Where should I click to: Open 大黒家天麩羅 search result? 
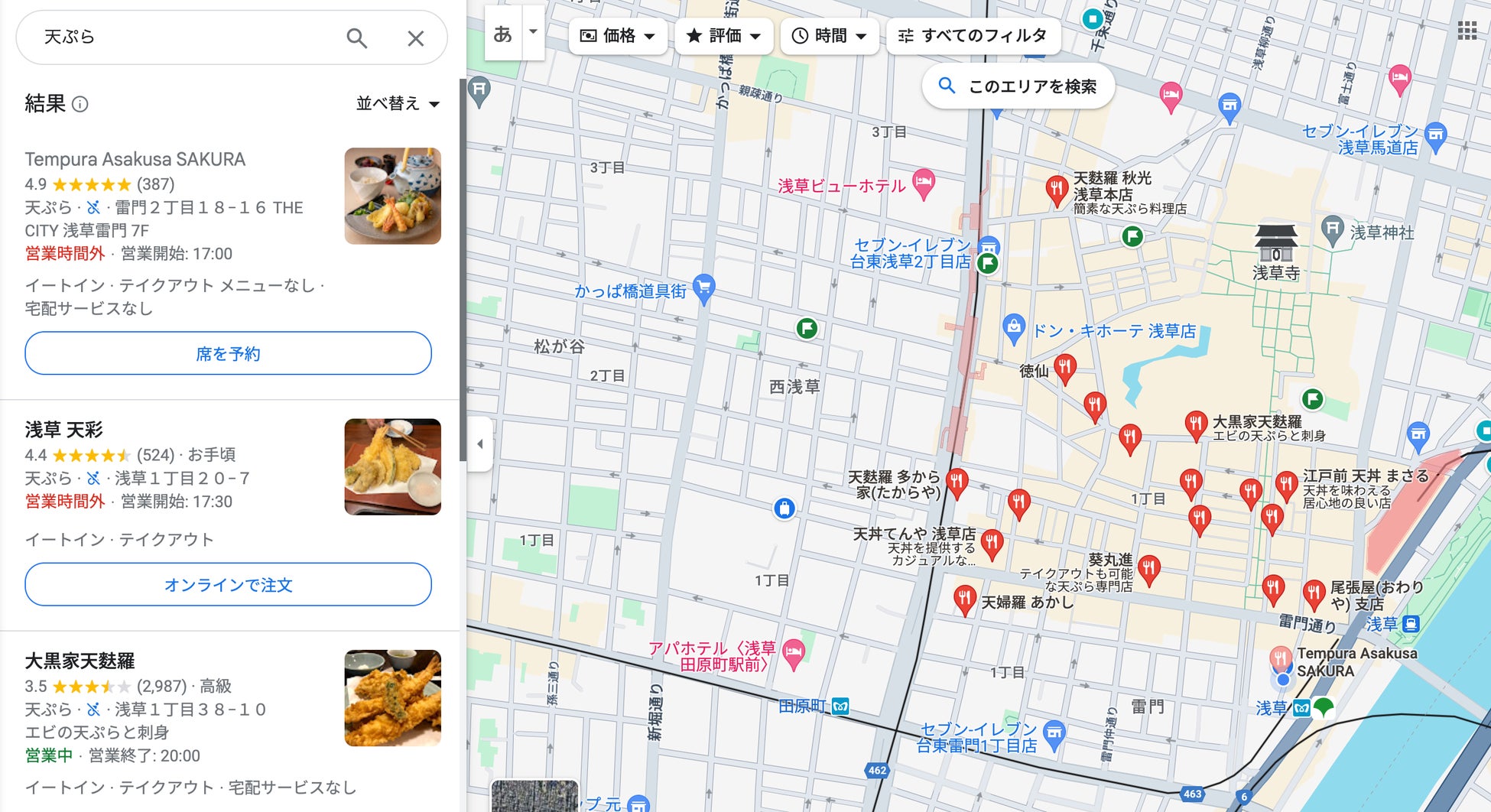(x=80, y=661)
